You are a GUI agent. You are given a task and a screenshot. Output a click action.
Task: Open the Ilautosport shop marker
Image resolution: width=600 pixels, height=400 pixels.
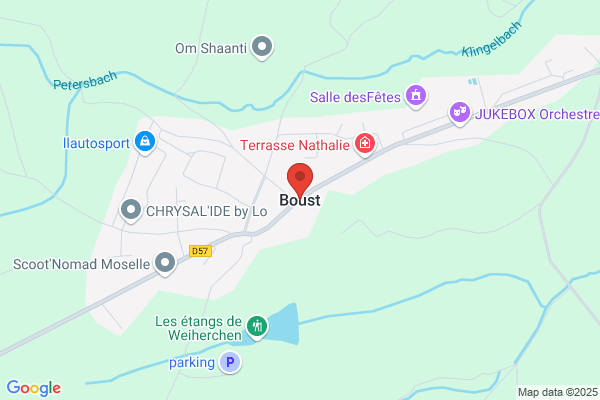point(146,142)
